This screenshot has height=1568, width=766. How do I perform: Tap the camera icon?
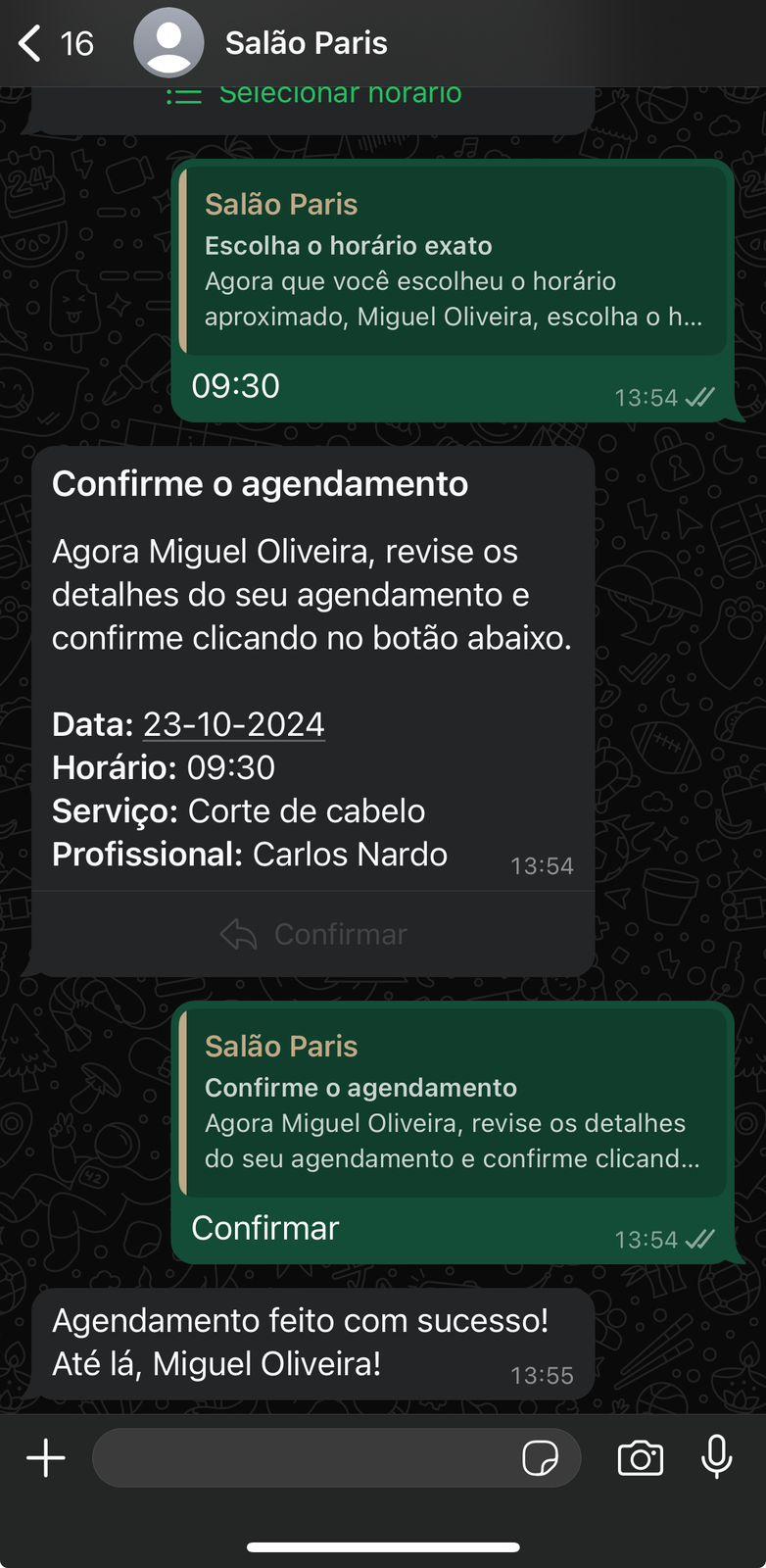click(x=640, y=1457)
